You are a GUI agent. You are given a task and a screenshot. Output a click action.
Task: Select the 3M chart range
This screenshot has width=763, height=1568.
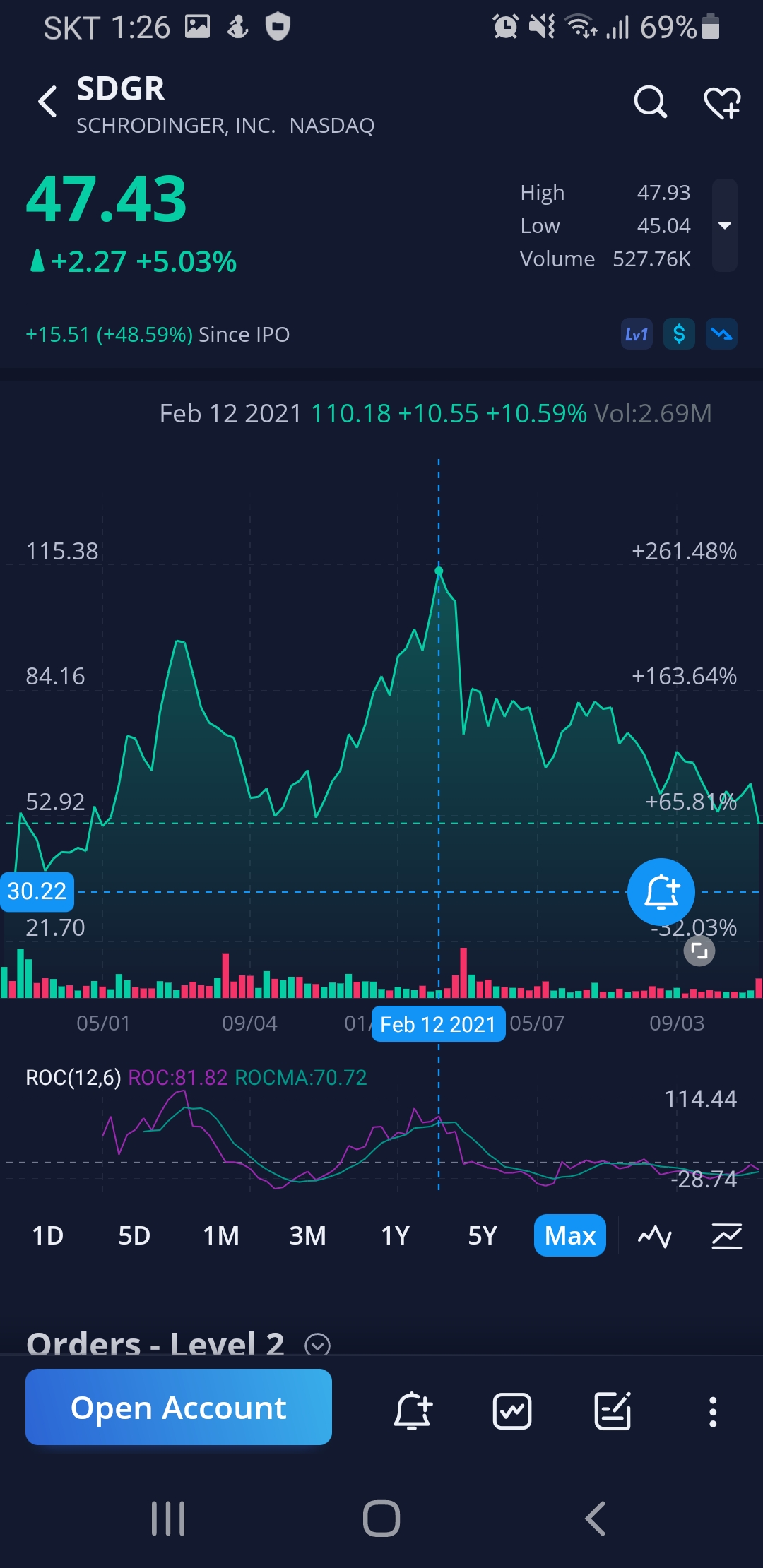click(307, 1235)
